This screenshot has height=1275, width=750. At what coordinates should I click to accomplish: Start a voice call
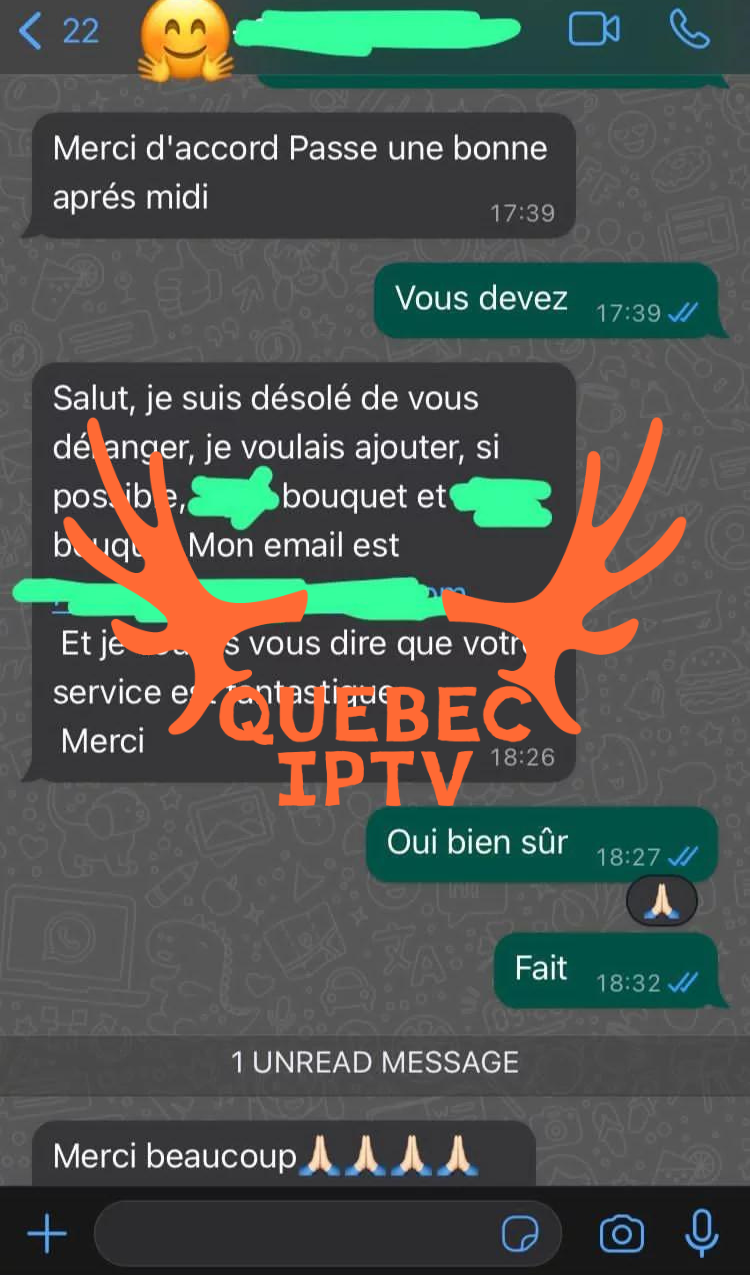[689, 29]
